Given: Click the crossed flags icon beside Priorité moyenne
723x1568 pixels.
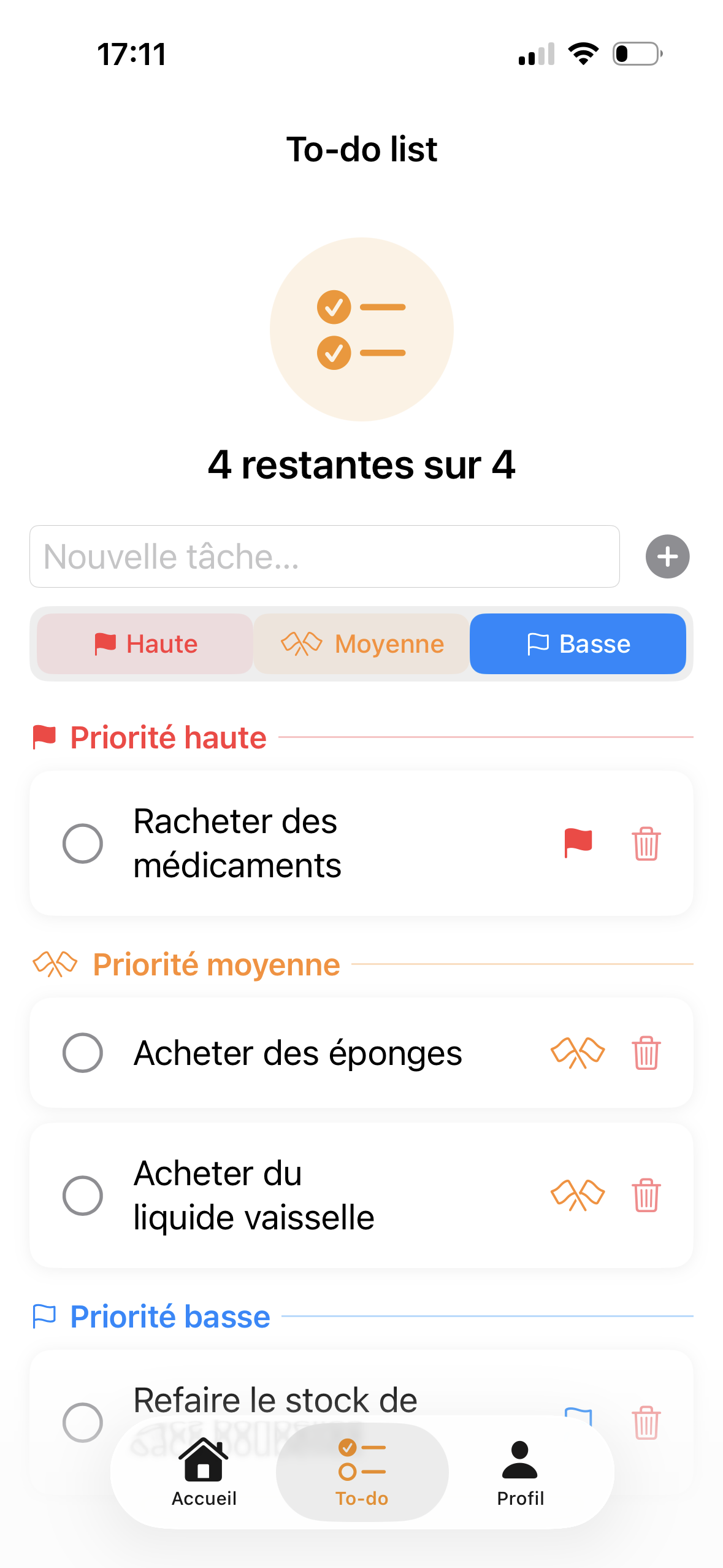Looking at the screenshot, I should 54,963.
